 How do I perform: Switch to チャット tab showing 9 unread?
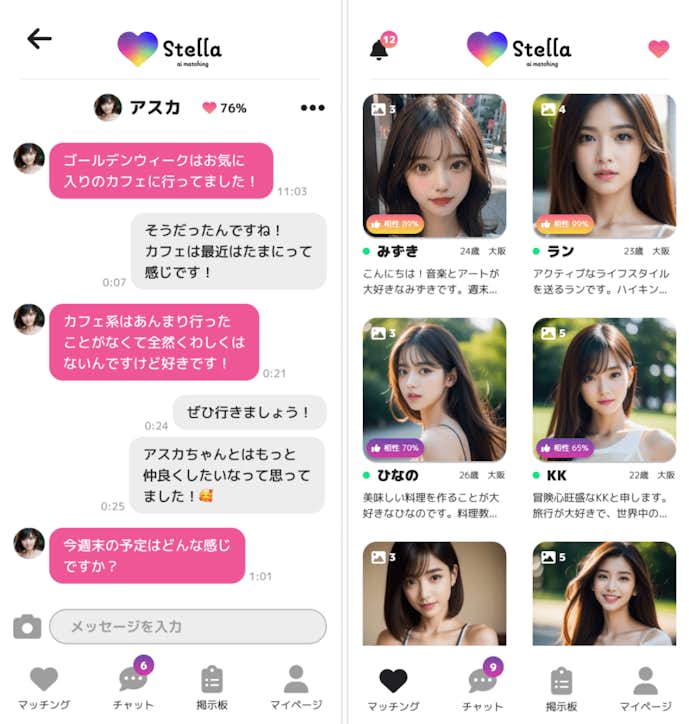click(483, 685)
